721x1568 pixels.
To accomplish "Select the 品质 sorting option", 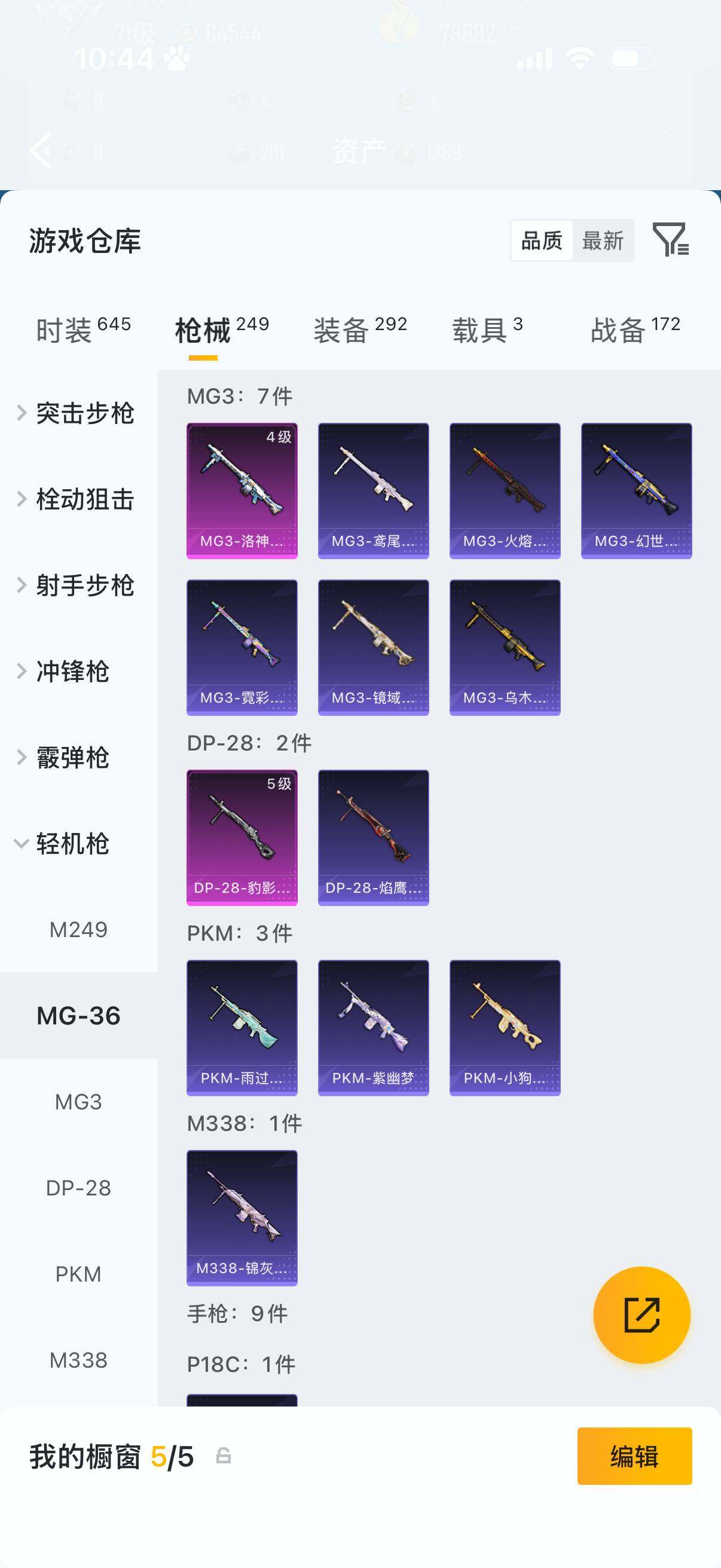I will (542, 241).
